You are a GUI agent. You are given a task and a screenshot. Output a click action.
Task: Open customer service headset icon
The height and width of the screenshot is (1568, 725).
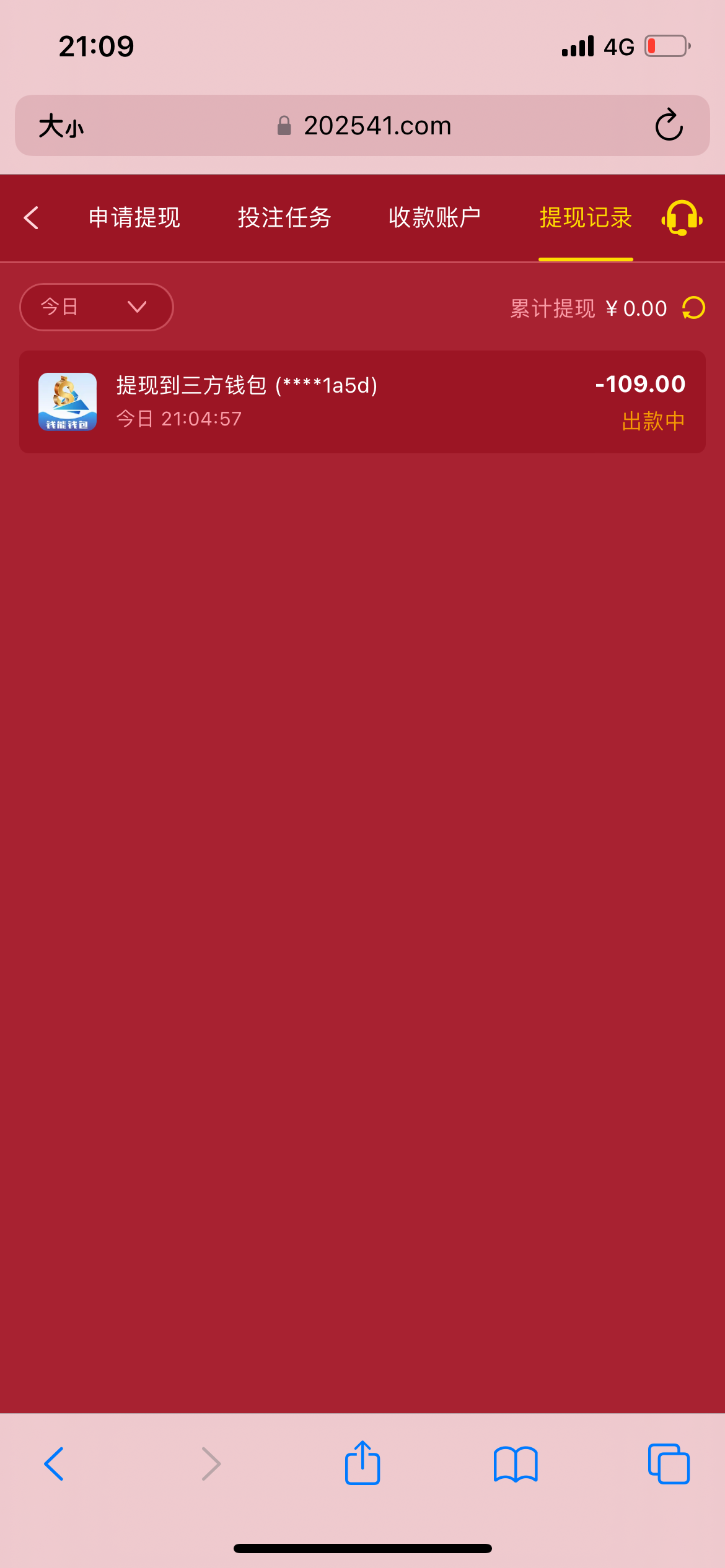(682, 218)
